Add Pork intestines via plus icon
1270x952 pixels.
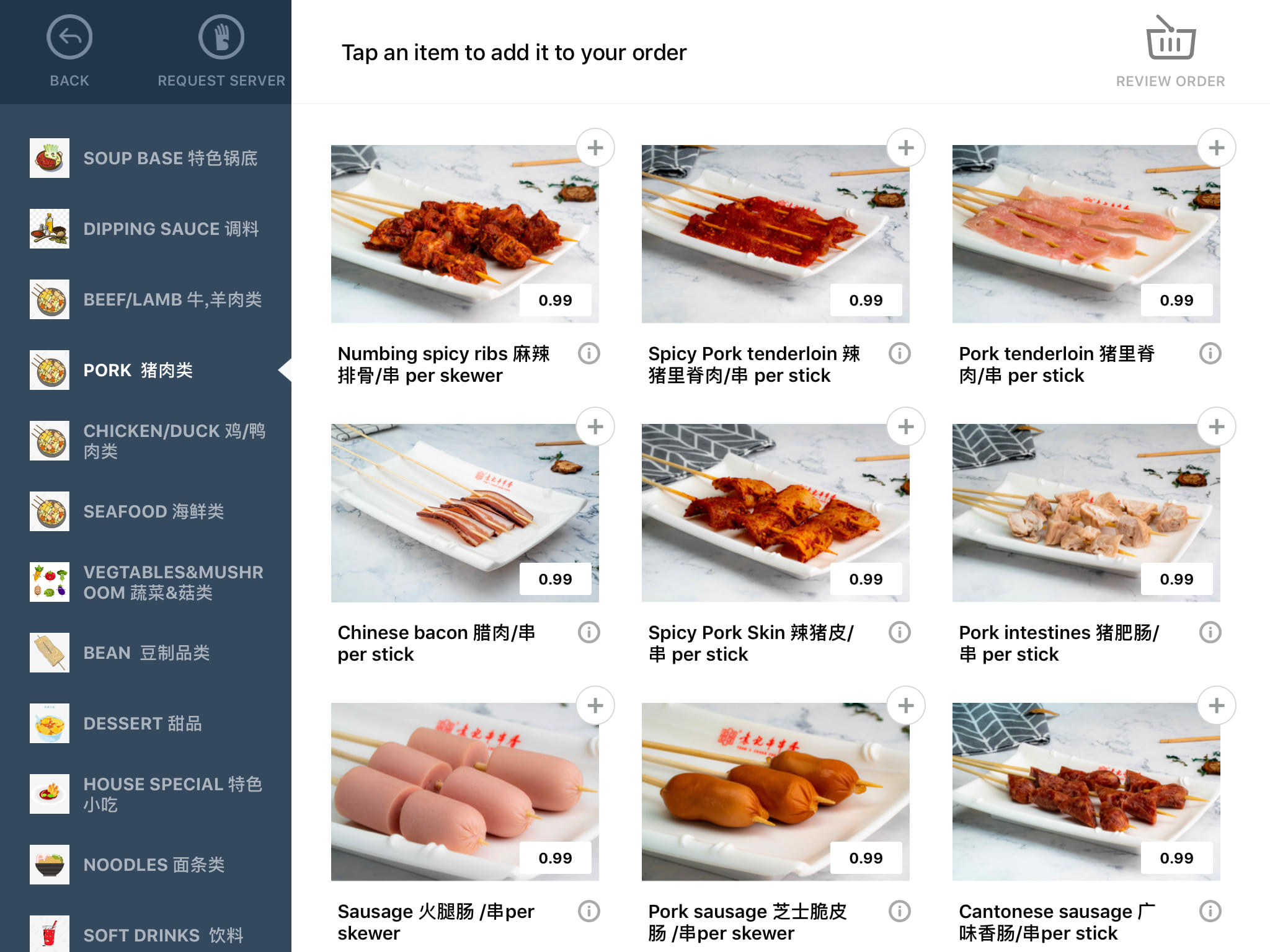[1217, 427]
